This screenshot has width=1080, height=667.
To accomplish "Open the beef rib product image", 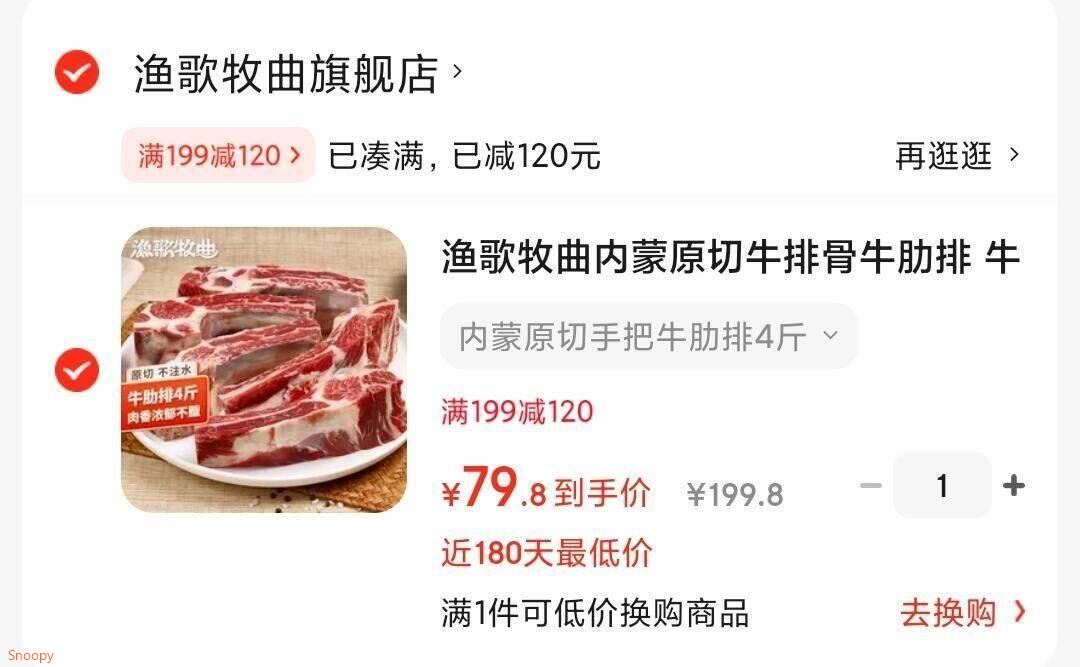I will [x=264, y=370].
